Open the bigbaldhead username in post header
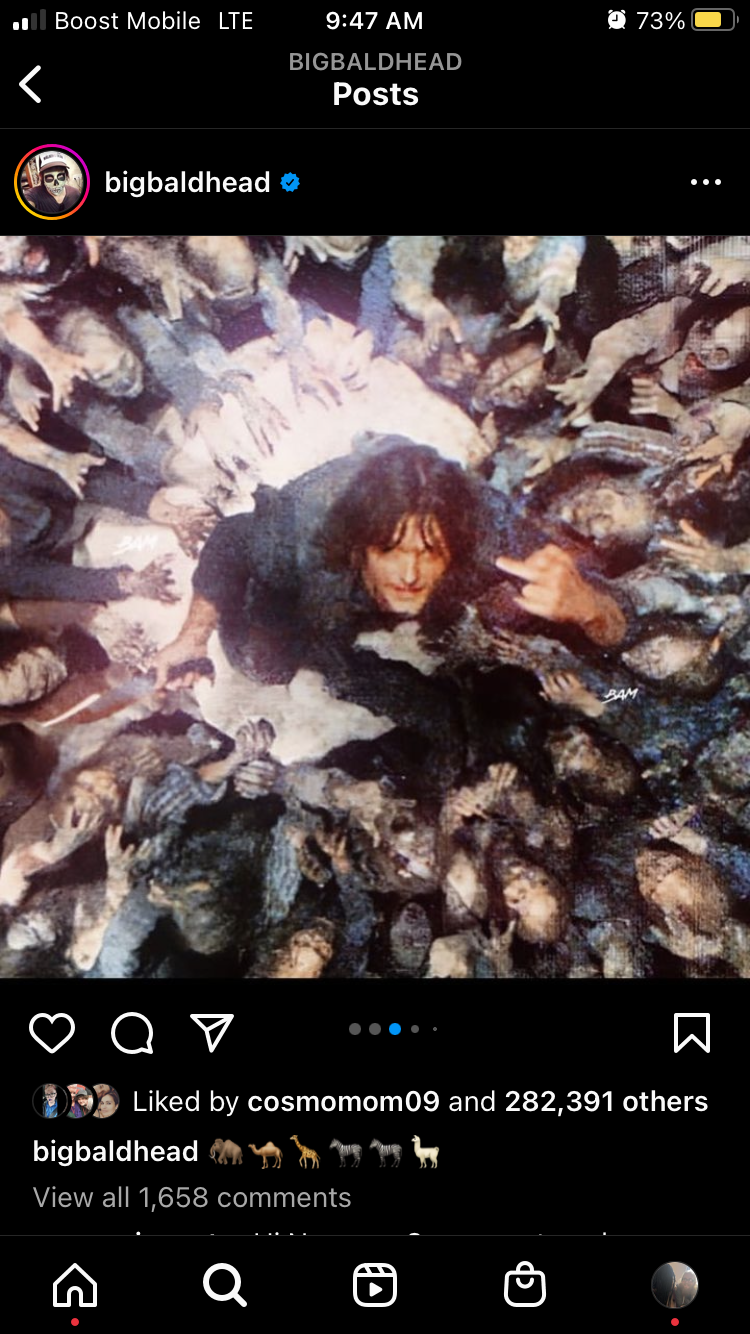 pyautogui.click(x=187, y=182)
